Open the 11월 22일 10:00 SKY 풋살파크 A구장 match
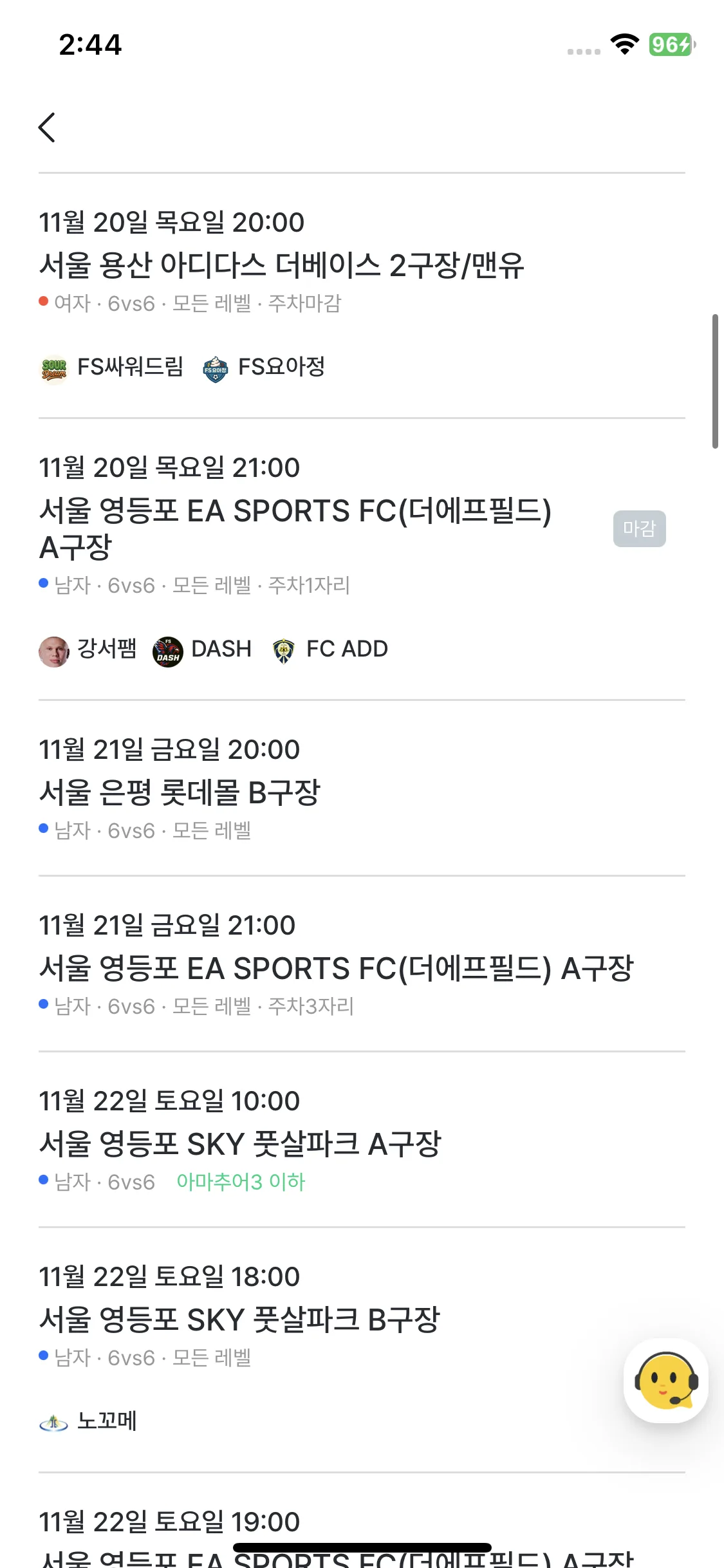 239,1144
